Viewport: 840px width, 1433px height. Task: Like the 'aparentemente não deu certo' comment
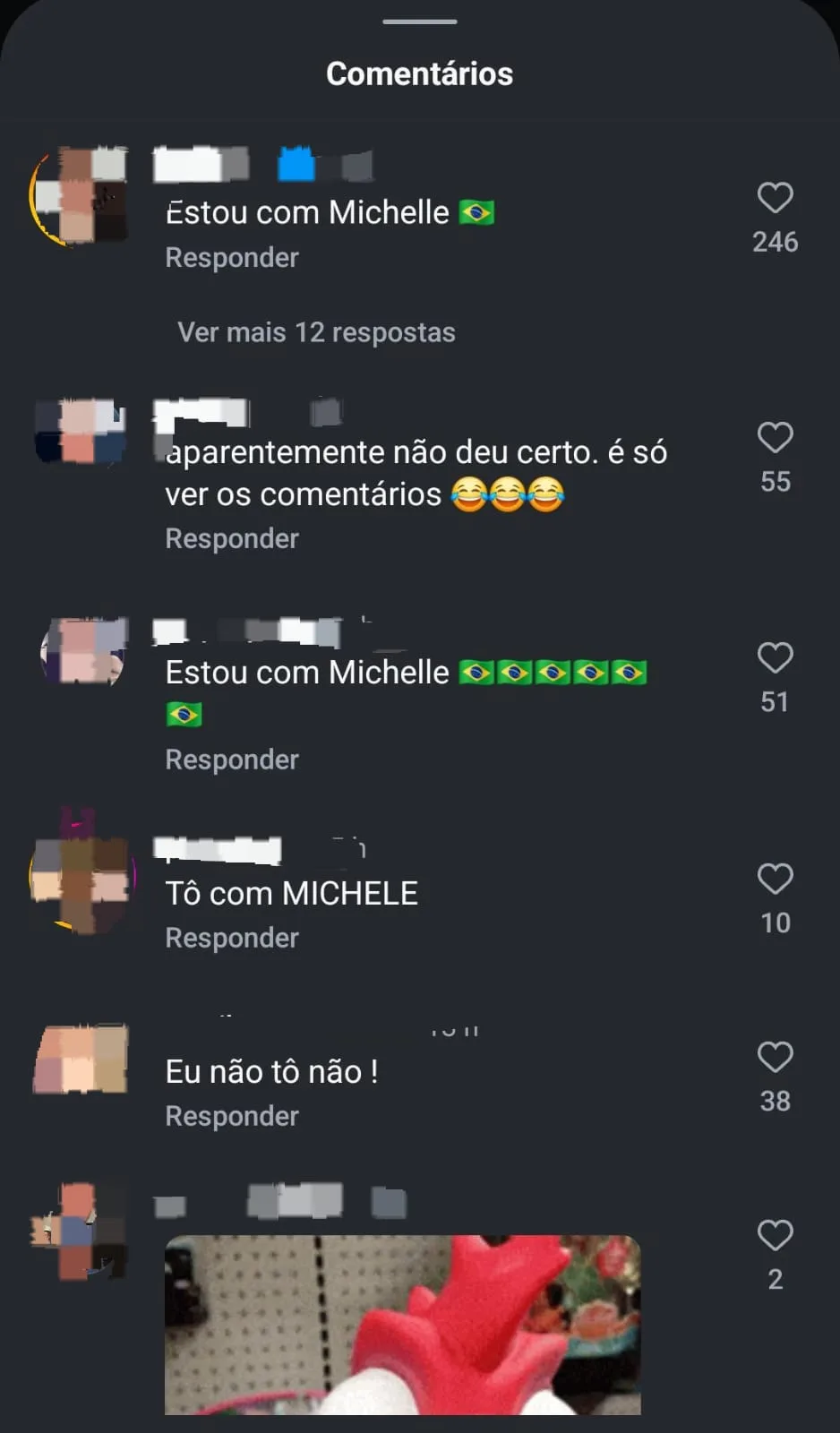[x=775, y=438]
